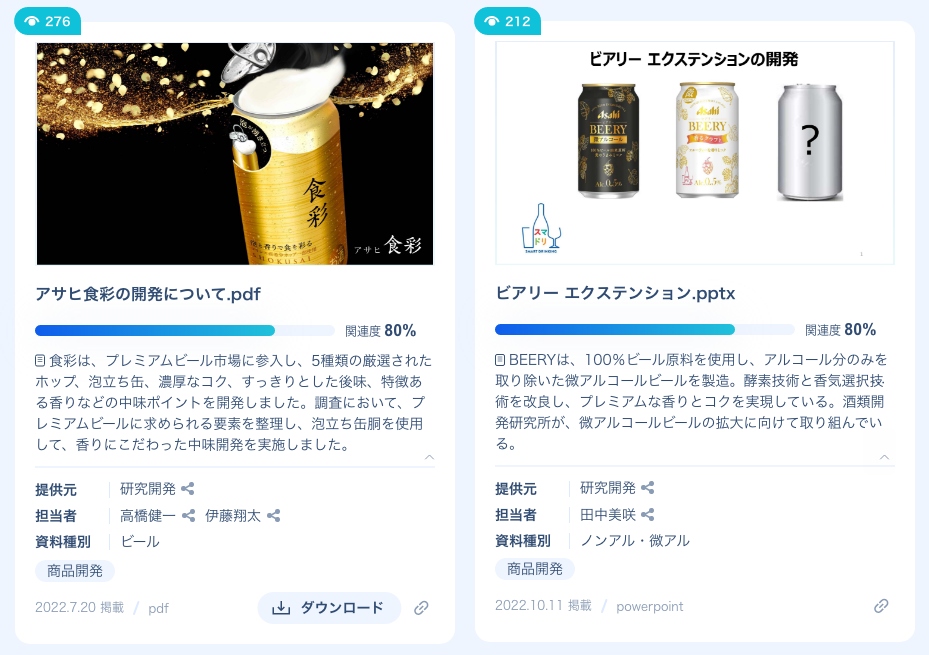
Task: Share icon beside 研究開発 in 食彩 card
Action: pos(188,489)
